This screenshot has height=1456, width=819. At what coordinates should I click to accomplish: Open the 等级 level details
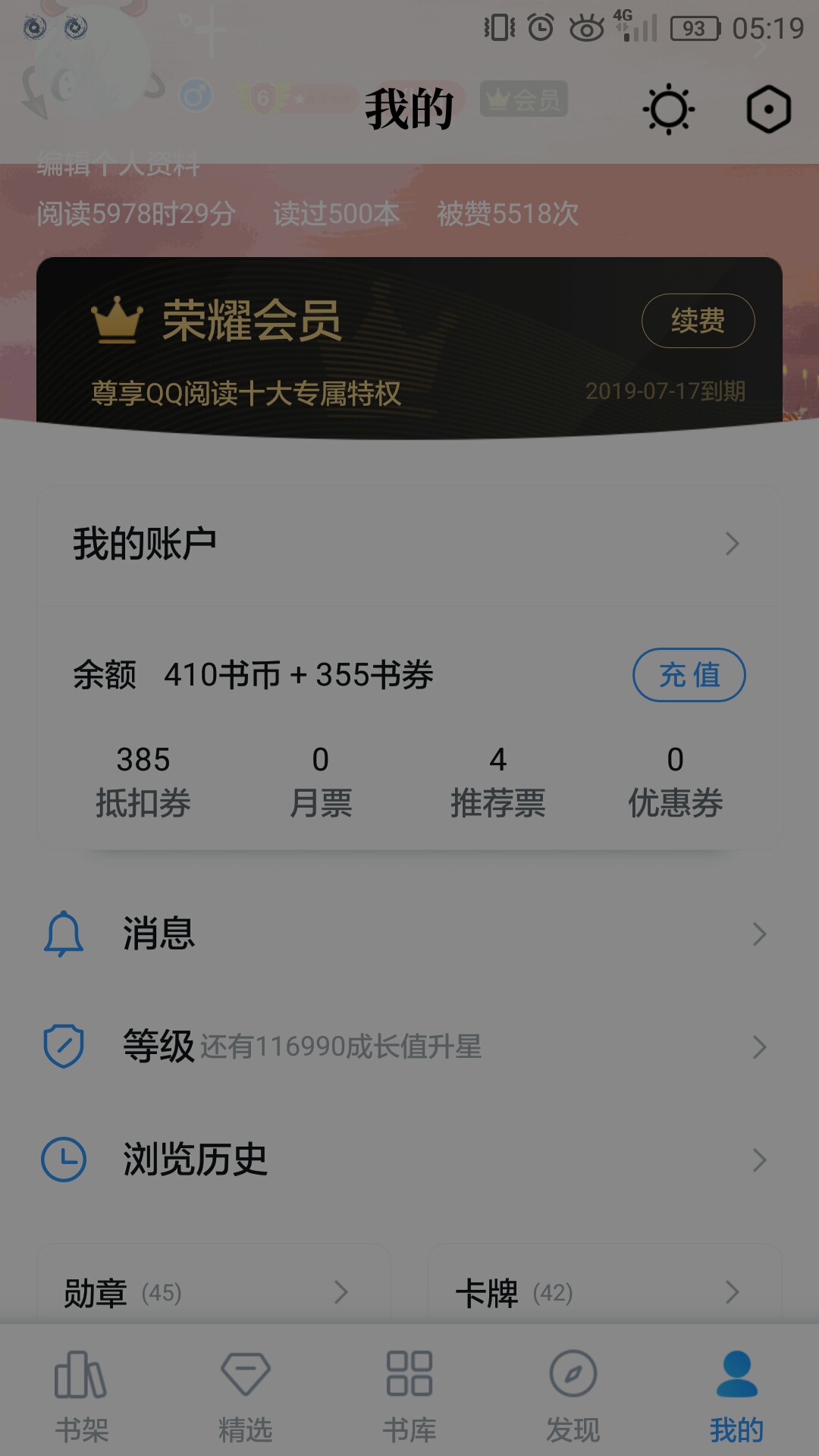click(x=409, y=1046)
